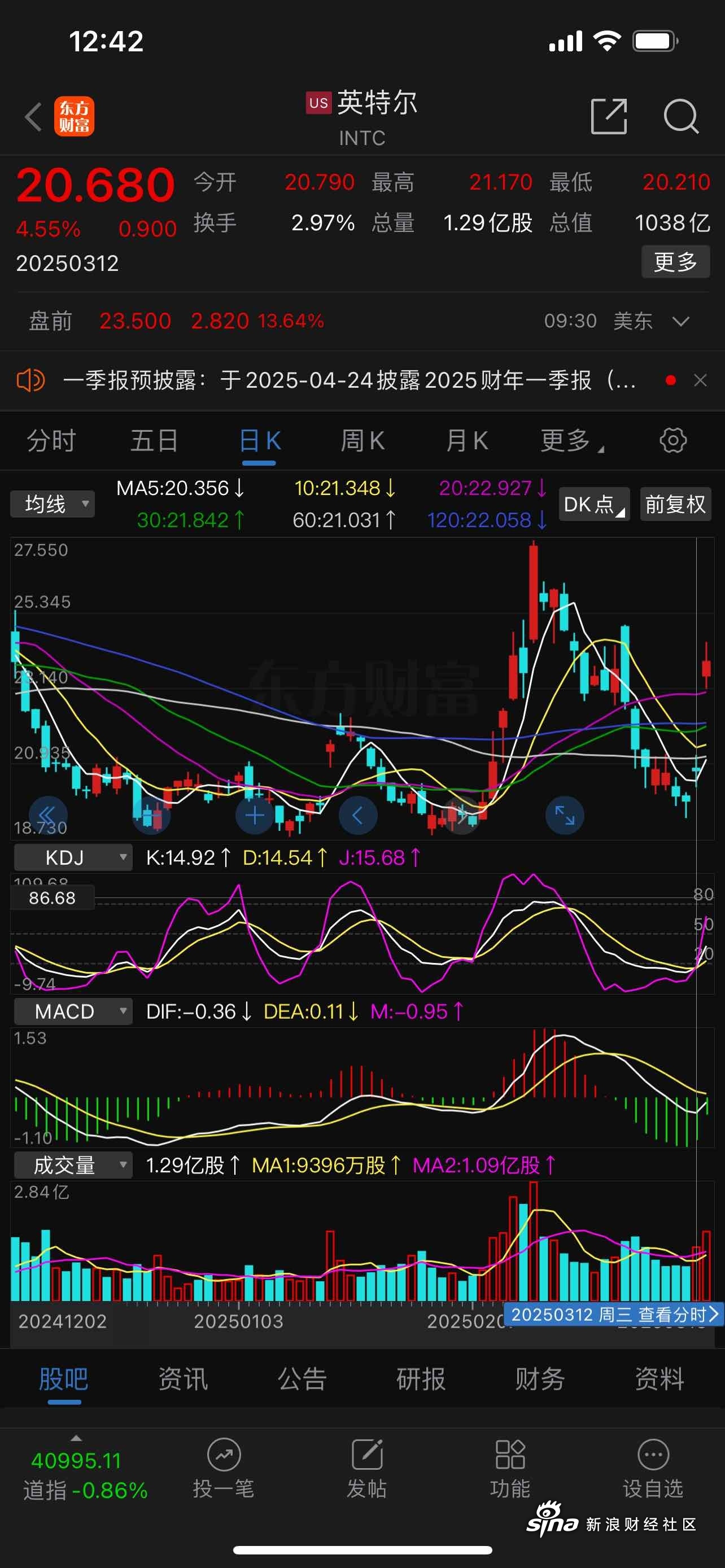Share the Intel stock page
Image resolution: width=725 pixels, height=1568 pixels.
pos(609,116)
